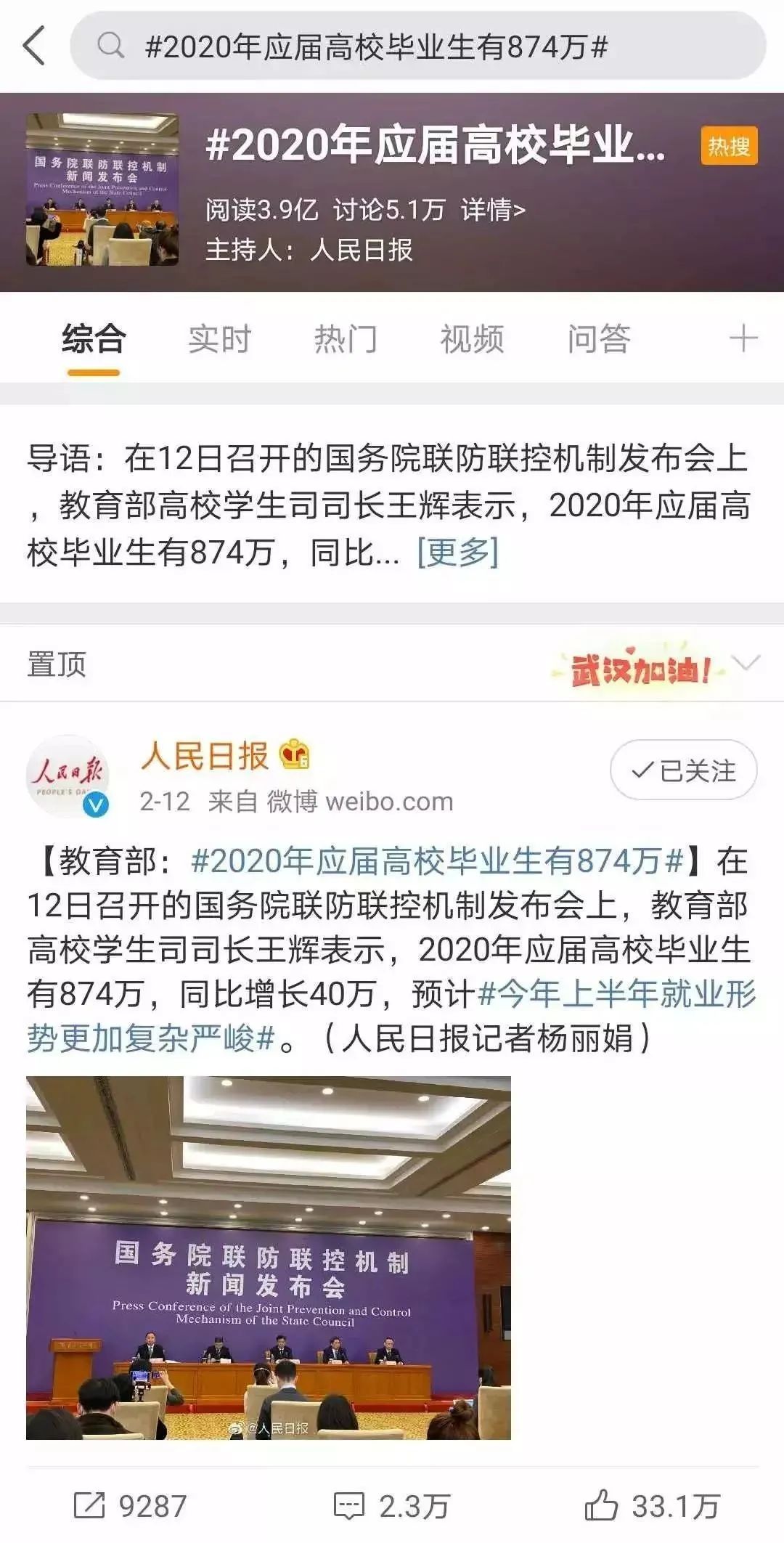Repost the 人民日报 post

tap(131, 1506)
